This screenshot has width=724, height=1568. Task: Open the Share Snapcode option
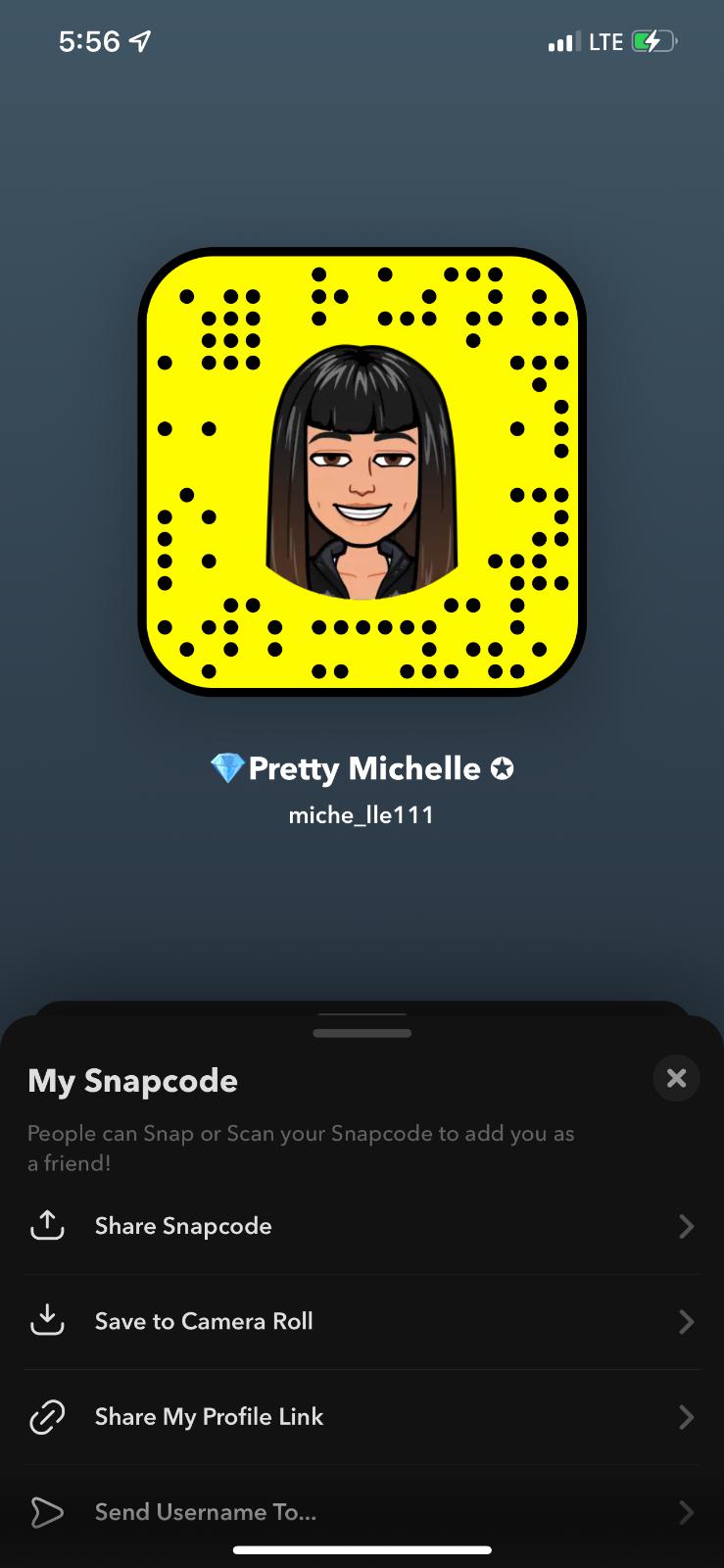tap(362, 1226)
